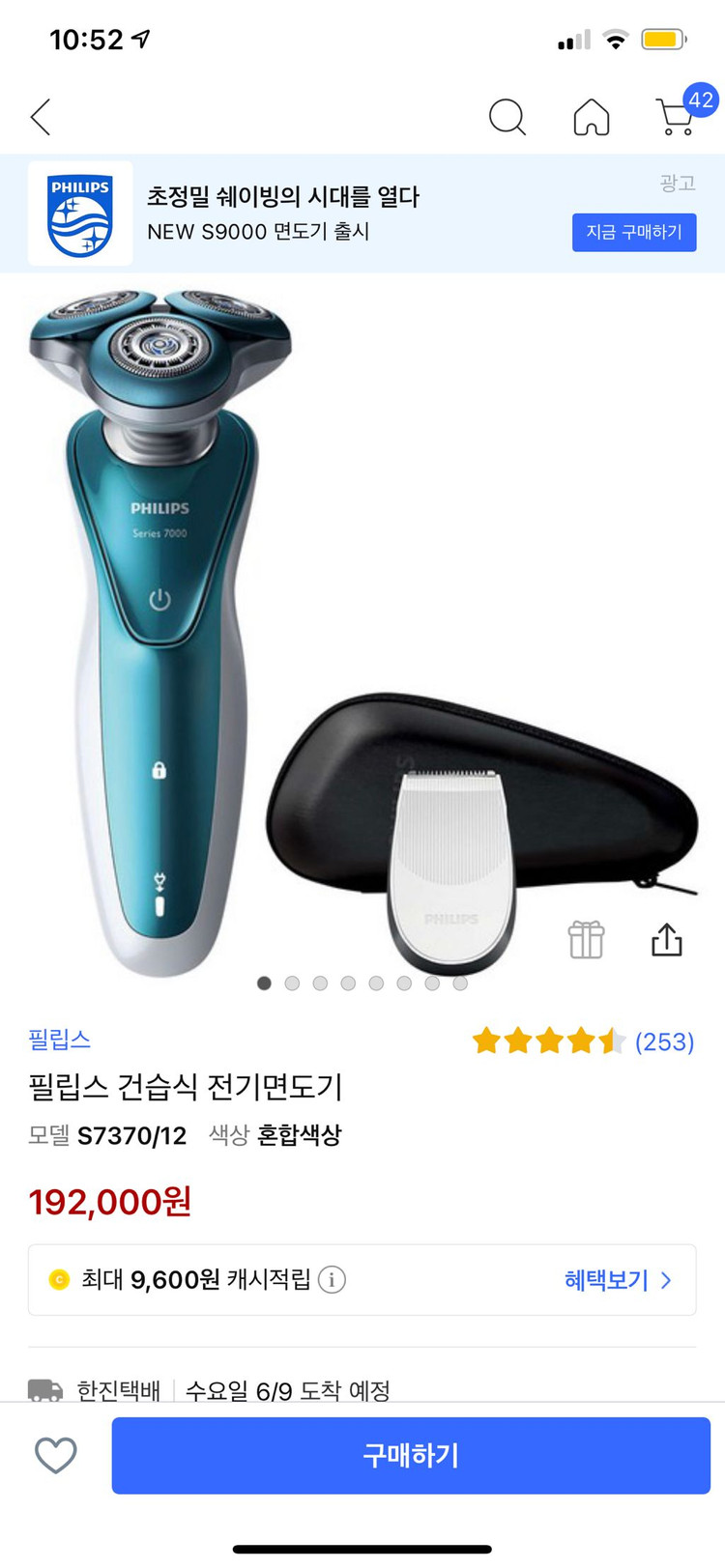Tap 지금 구매하기 in the Philips ad banner
Screen dimensions: 725x1568
634,232
